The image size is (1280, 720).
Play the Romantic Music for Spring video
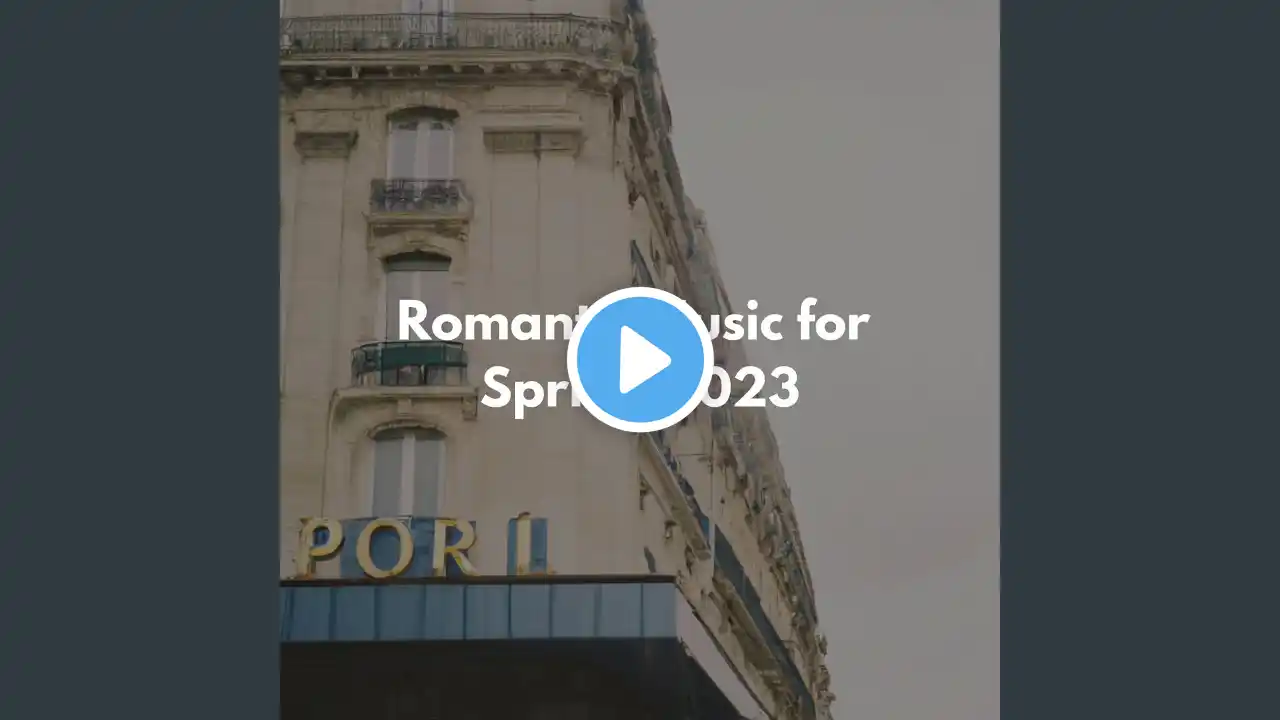(x=640, y=360)
